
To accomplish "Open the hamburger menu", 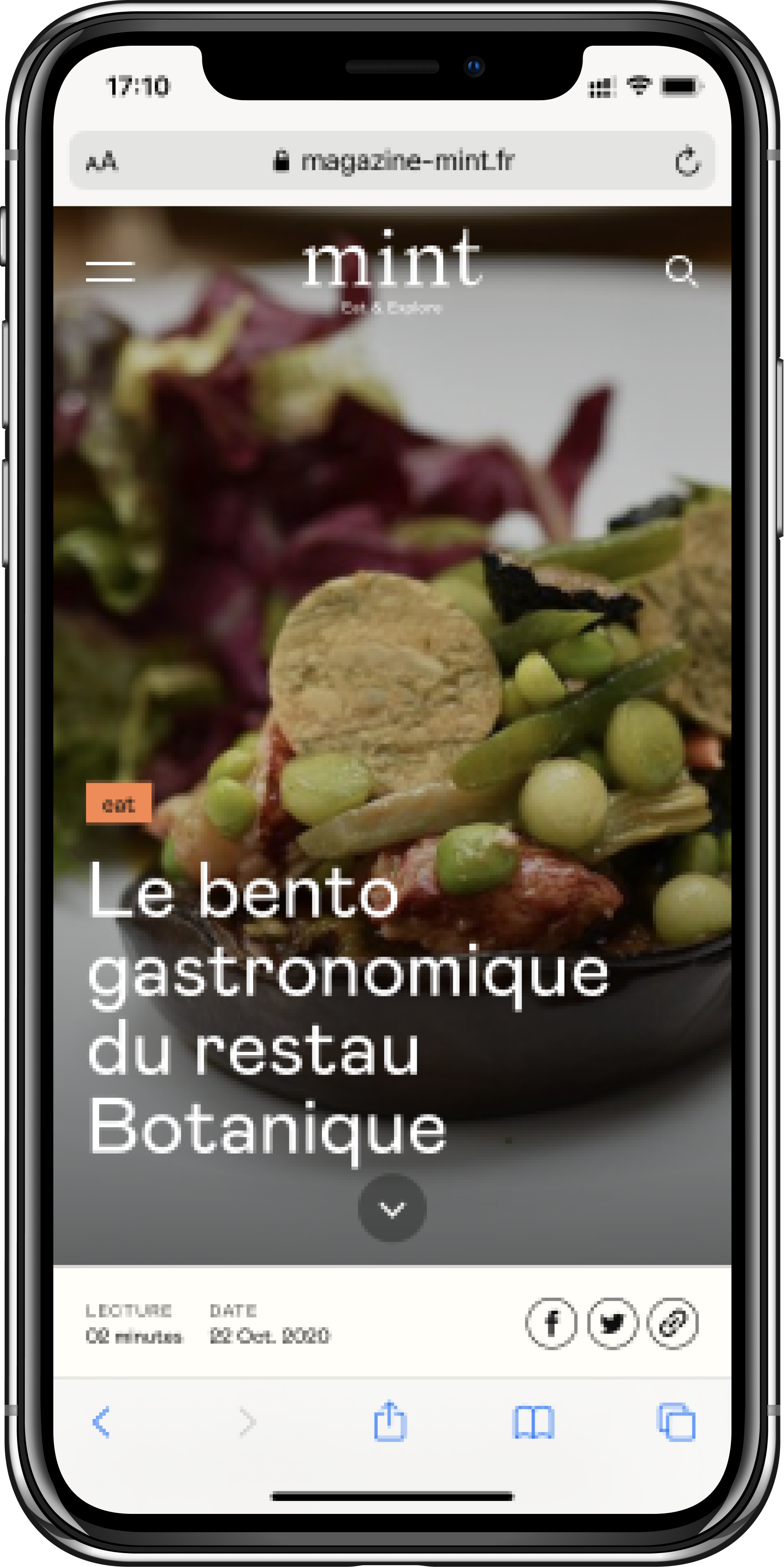I will (x=110, y=271).
